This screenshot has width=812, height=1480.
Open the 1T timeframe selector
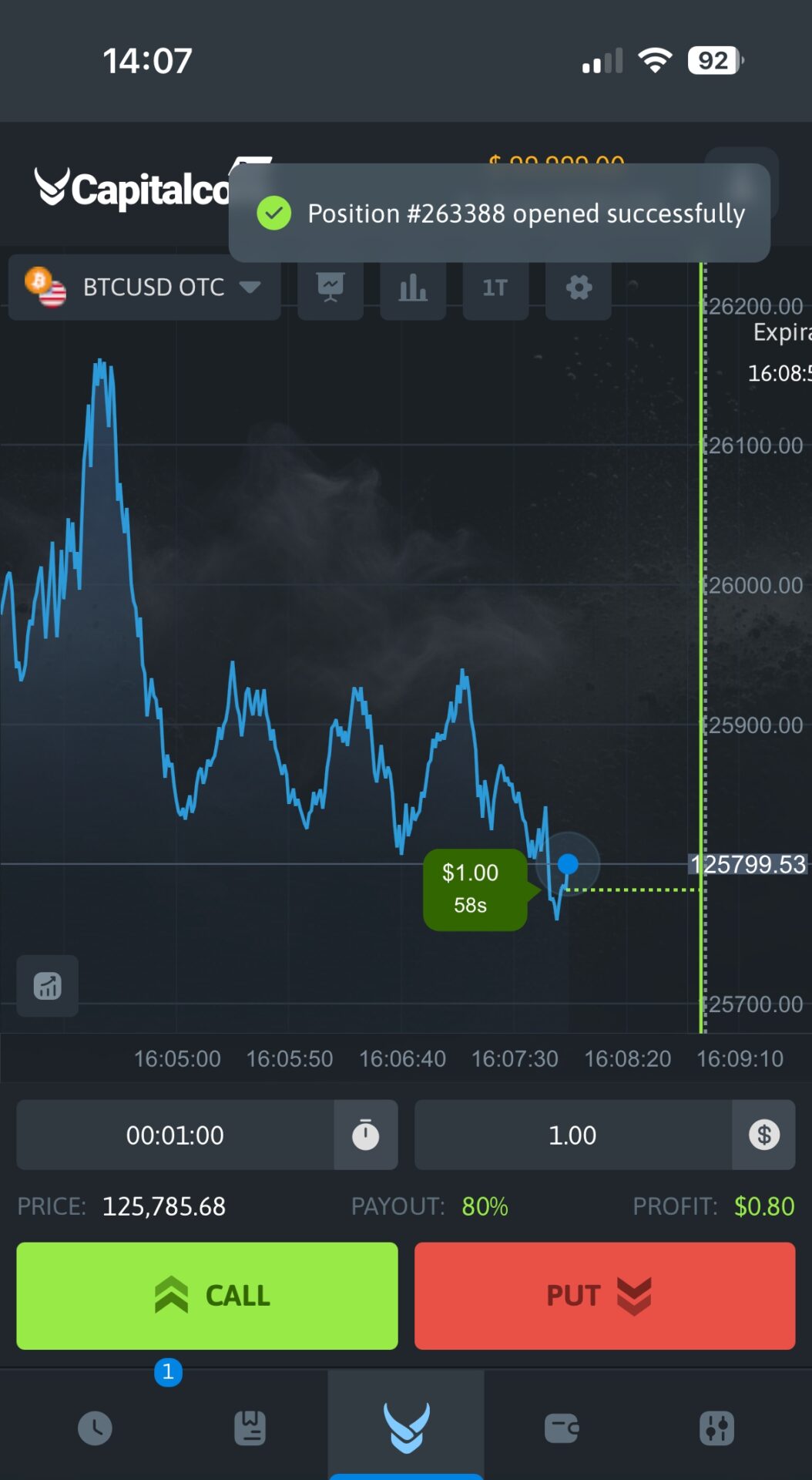[x=495, y=288]
